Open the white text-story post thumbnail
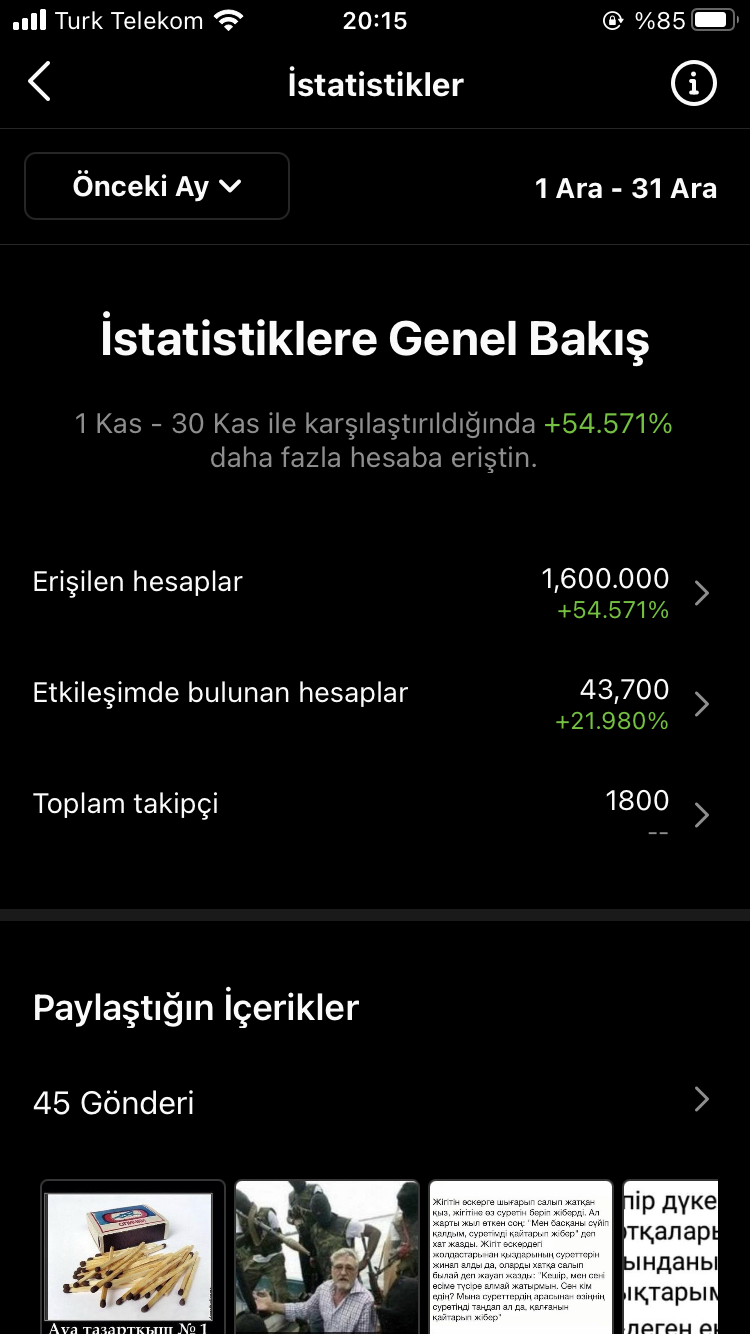Image resolution: width=750 pixels, height=1334 pixels. coord(521,1257)
